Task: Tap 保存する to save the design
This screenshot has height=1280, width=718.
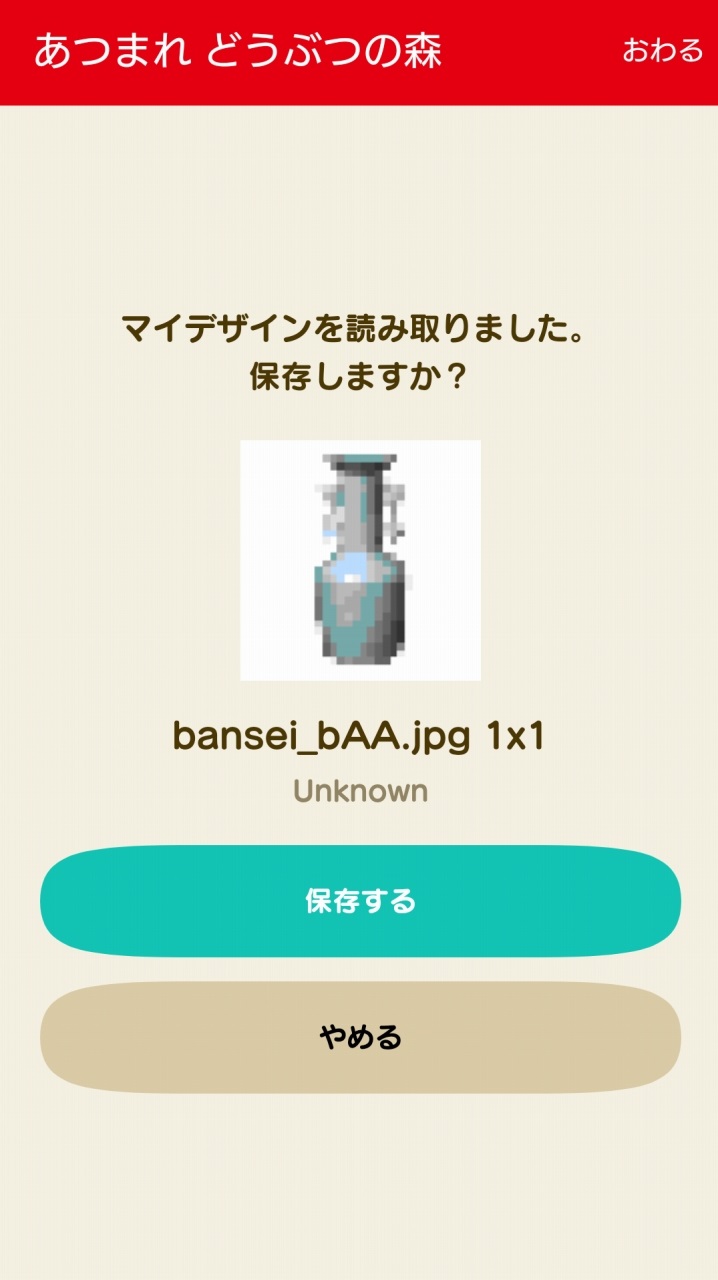Action: (x=360, y=901)
